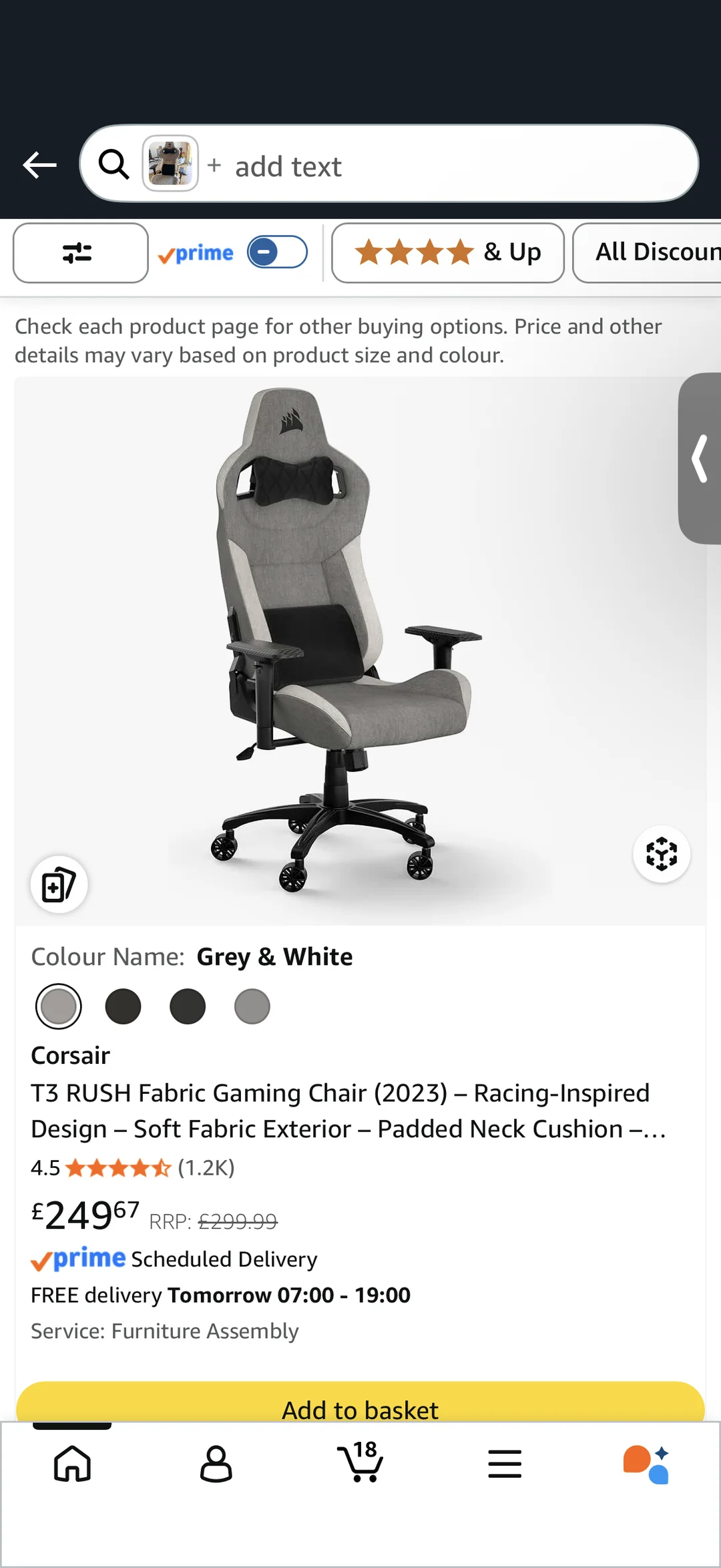Open the All Discounts filter chip
This screenshot has width=721, height=1568.
point(648,253)
